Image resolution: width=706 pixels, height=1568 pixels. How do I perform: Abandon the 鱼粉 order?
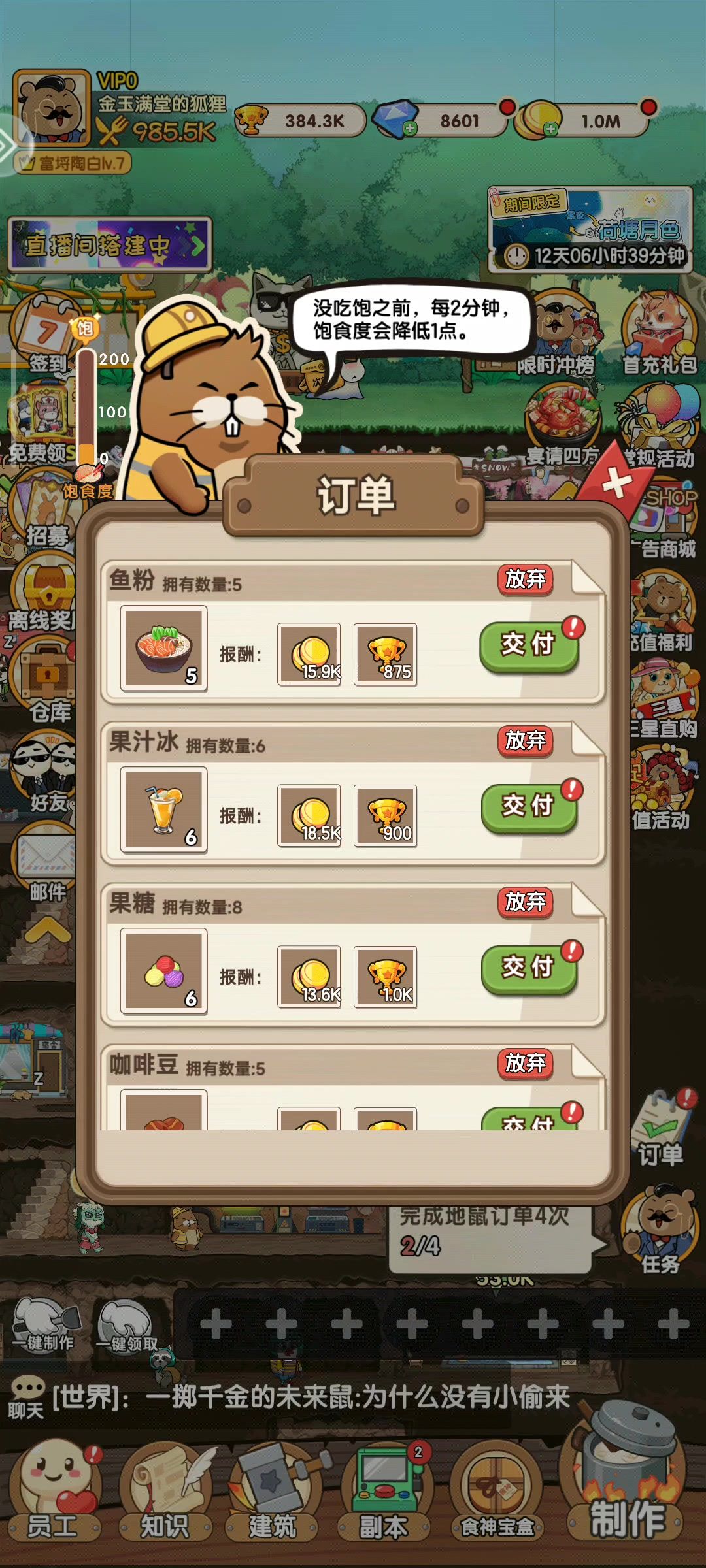click(x=526, y=579)
